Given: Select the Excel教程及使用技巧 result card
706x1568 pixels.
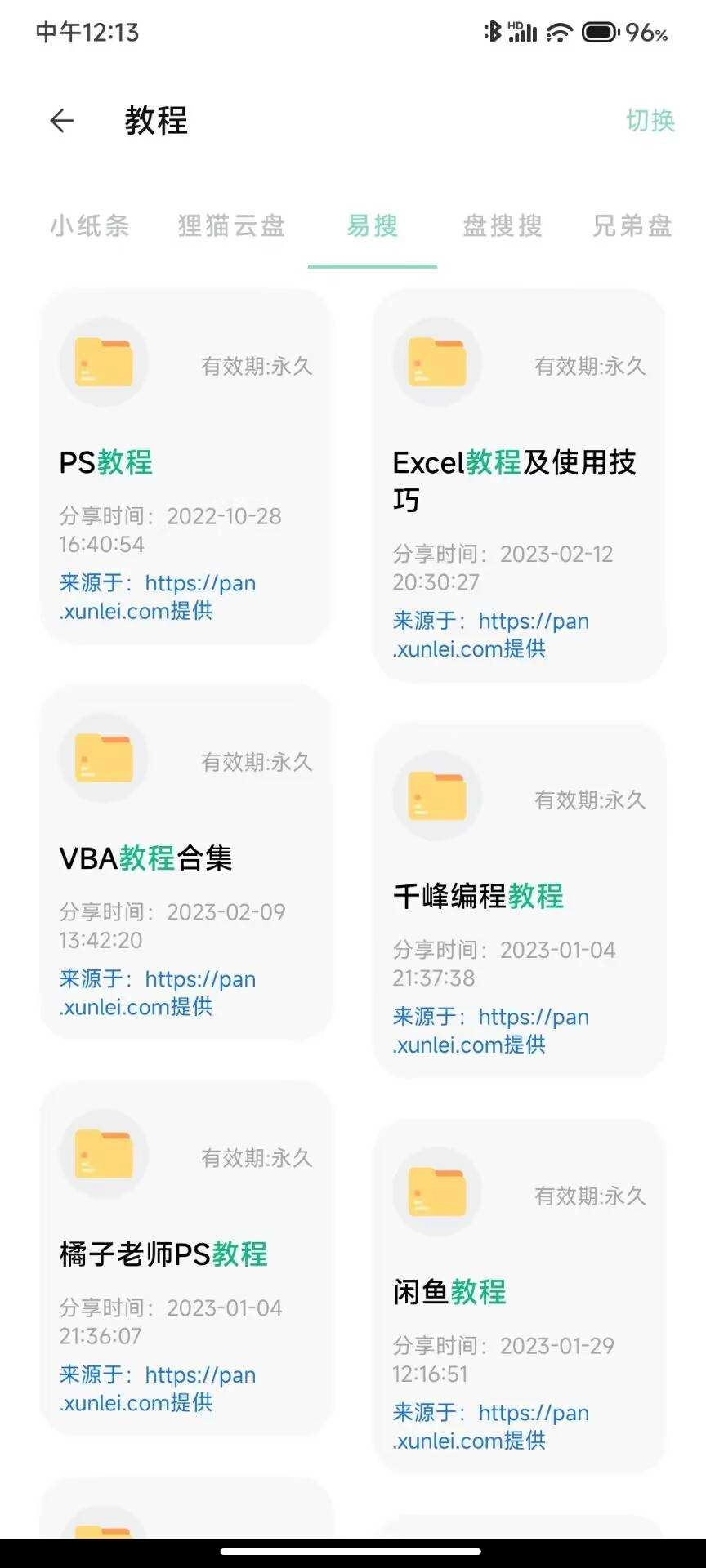Looking at the screenshot, I should click(521, 490).
